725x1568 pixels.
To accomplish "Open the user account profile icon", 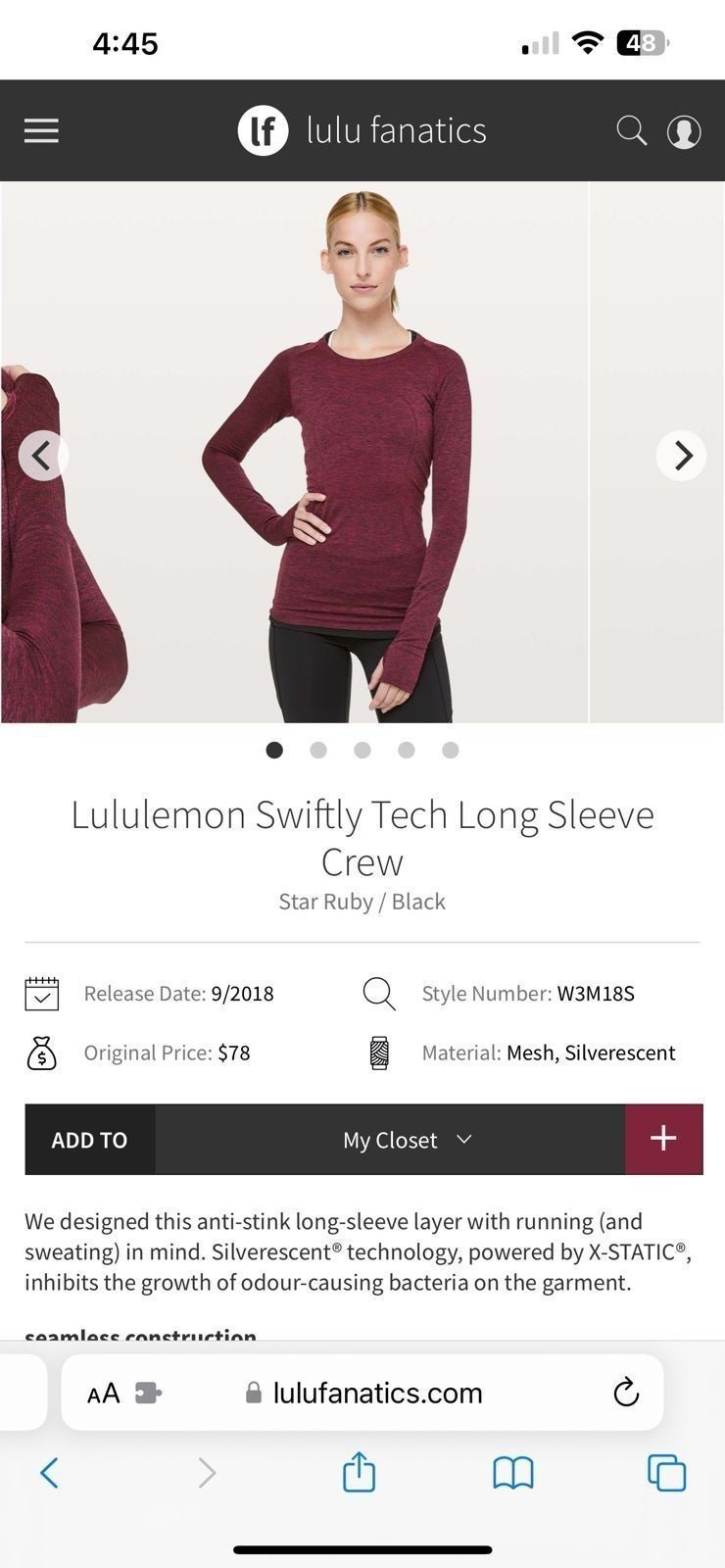I will (684, 131).
